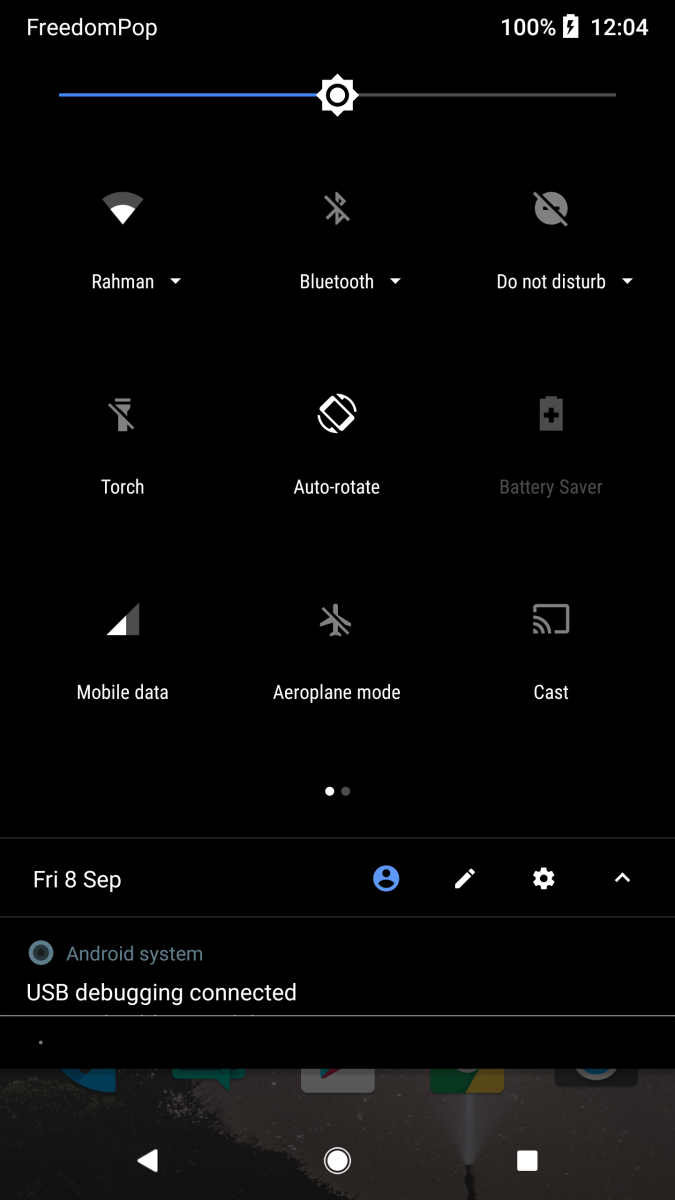
Task: Turn on the Torch
Action: pos(122,414)
